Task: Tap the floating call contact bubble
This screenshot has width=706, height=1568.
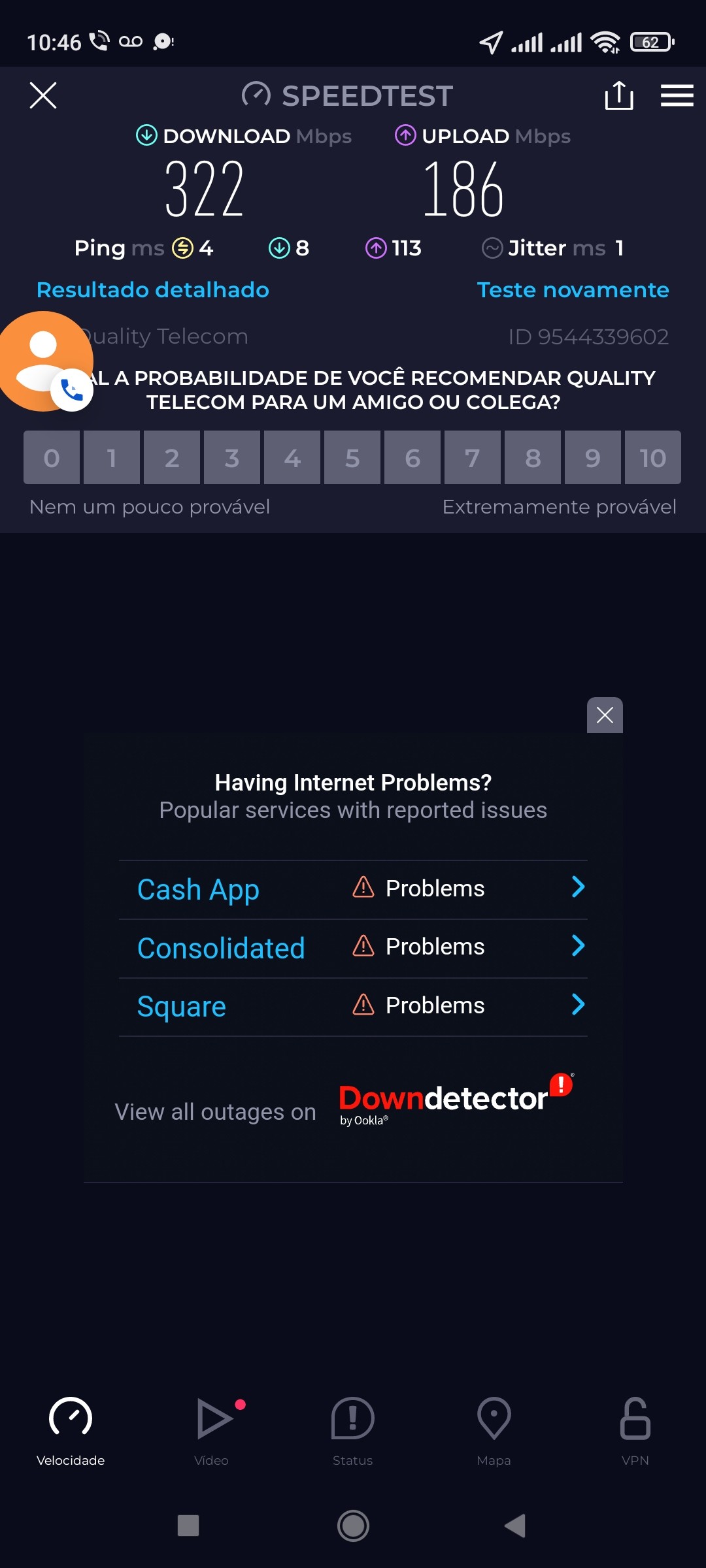Action: click(x=44, y=361)
